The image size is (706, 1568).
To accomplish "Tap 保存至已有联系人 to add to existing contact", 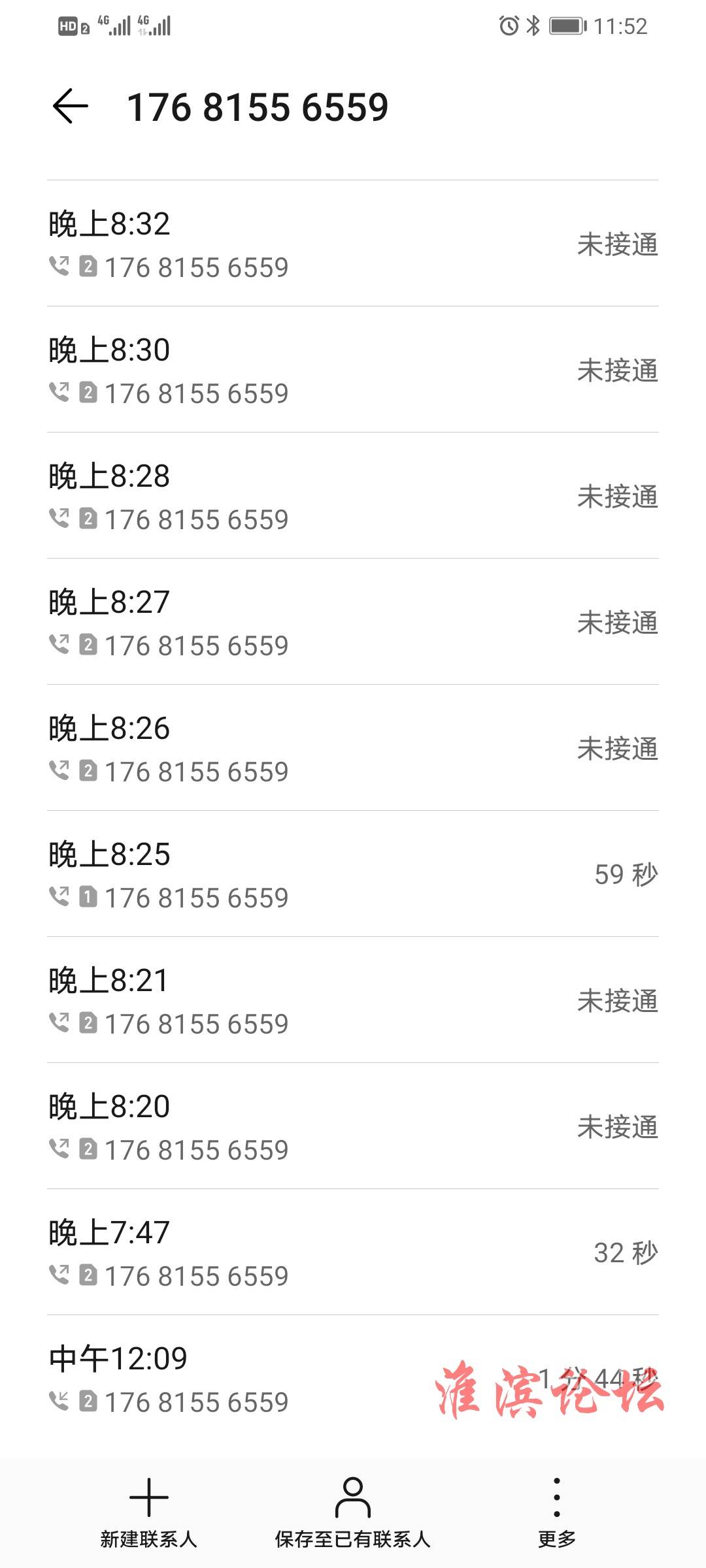I will pos(353,1512).
